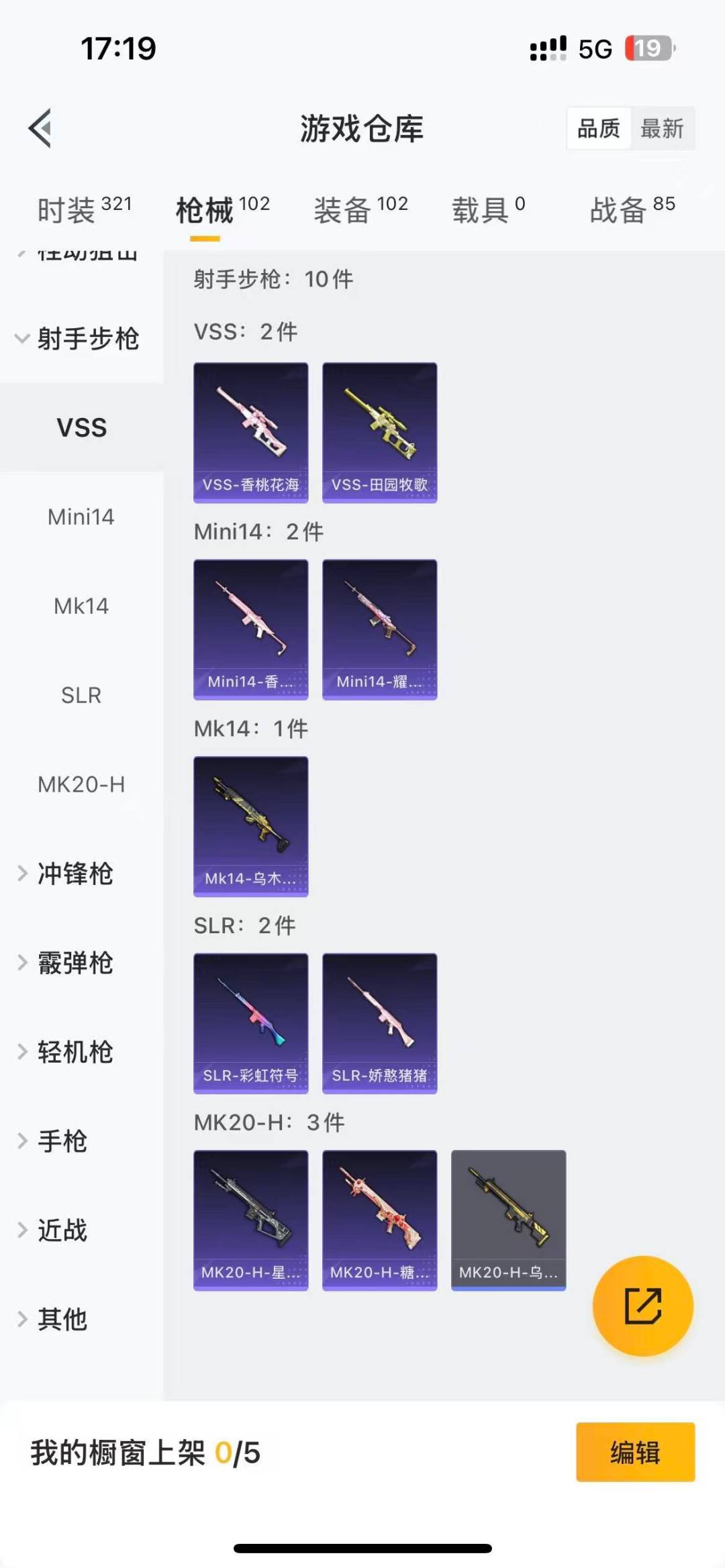Screen dimensions: 725x1568
Task: Open the 装备 tab
Action: pyautogui.click(x=360, y=210)
